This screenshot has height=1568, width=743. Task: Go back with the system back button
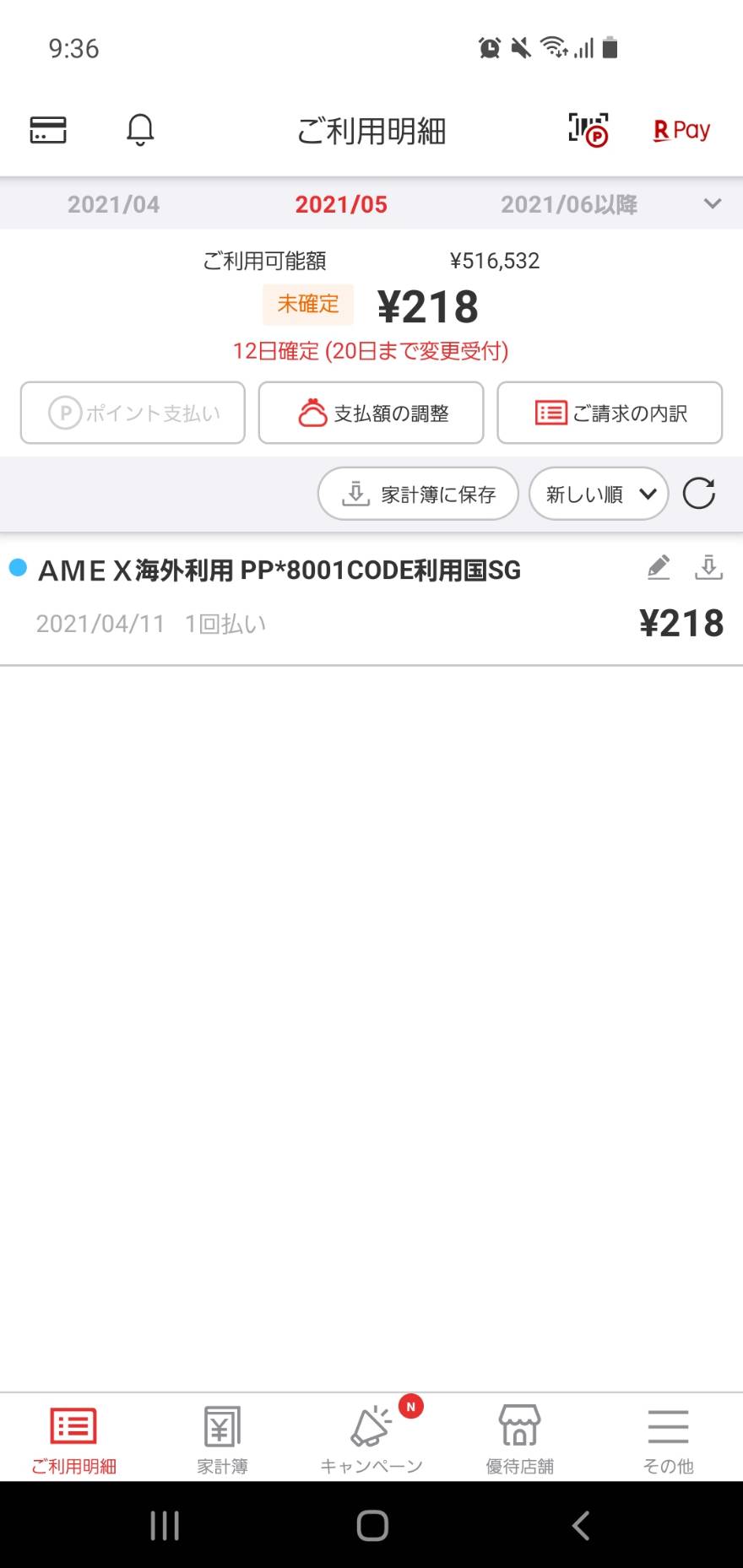[x=580, y=1525]
